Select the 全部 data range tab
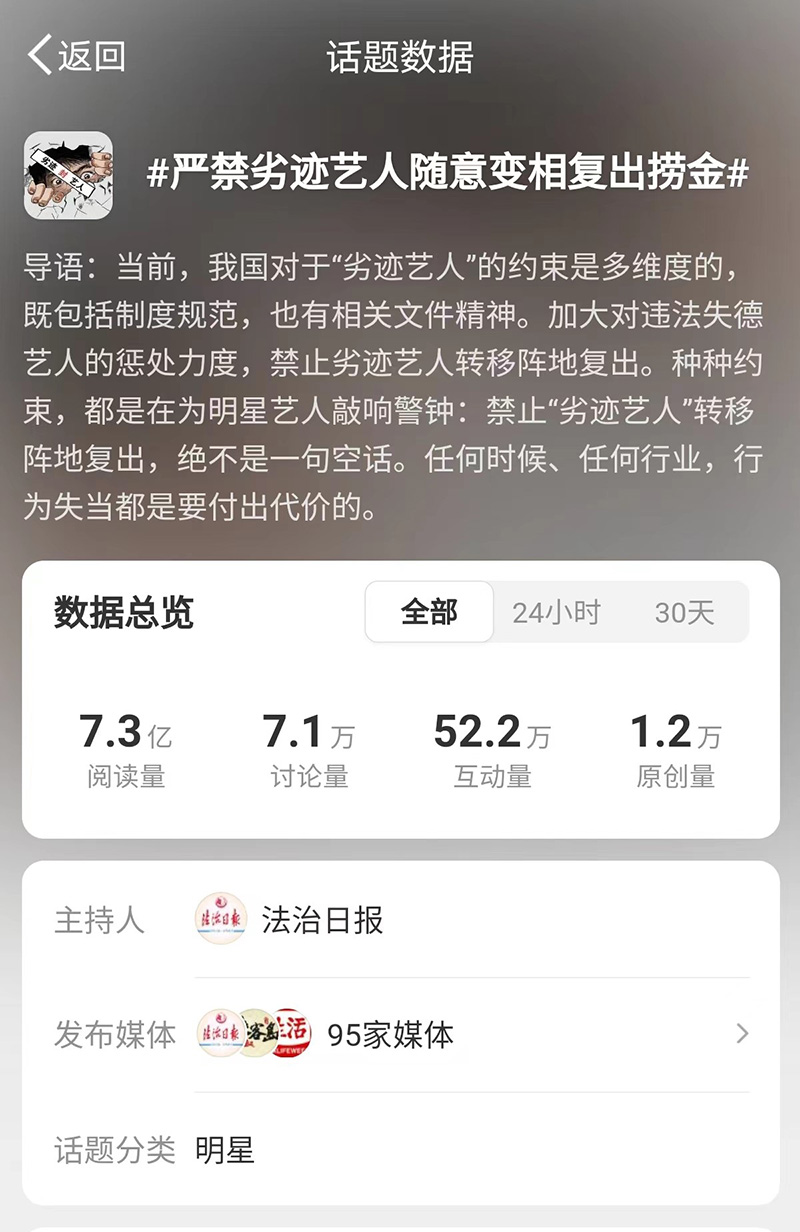The width and height of the screenshot is (800, 1232). click(x=429, y=612)
